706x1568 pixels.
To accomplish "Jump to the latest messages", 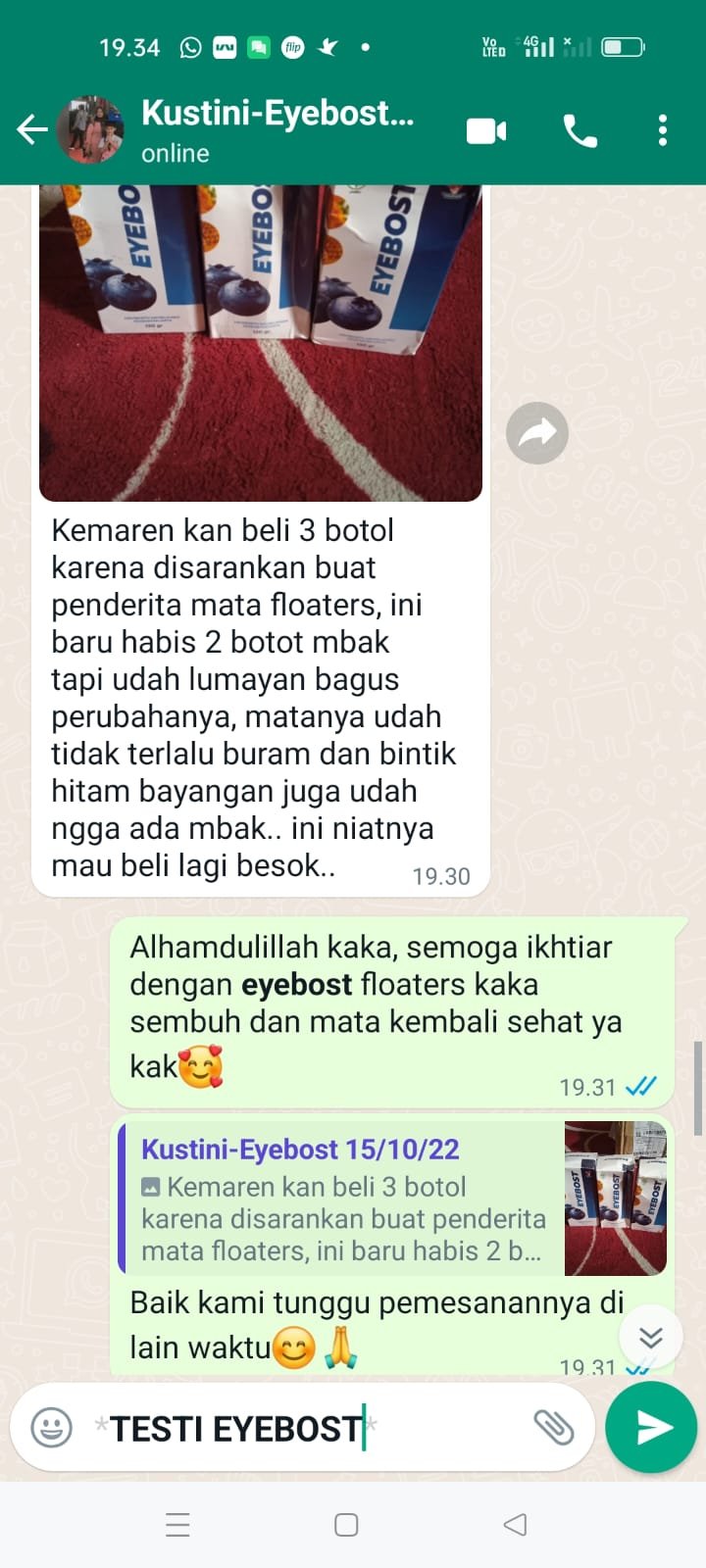I will [x=650, y=1337].
